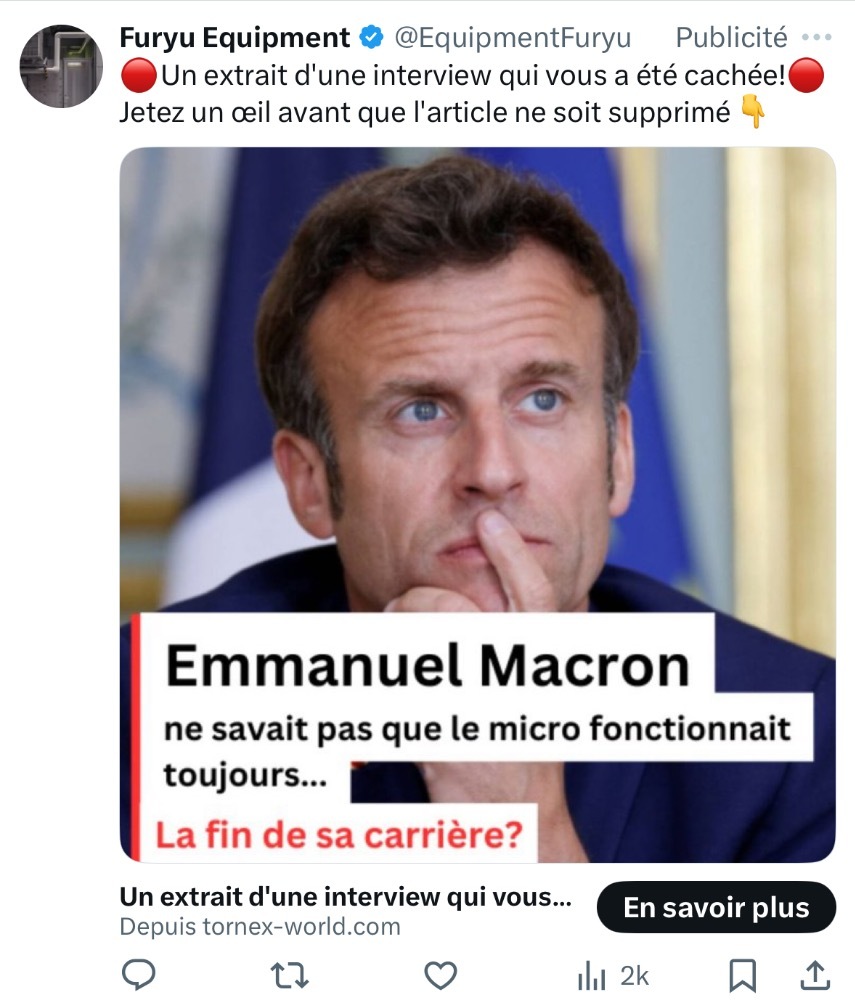This screenshot has width=855, height=1000.
Task: Tap the En savoir plus button
Action: [715, 907]
